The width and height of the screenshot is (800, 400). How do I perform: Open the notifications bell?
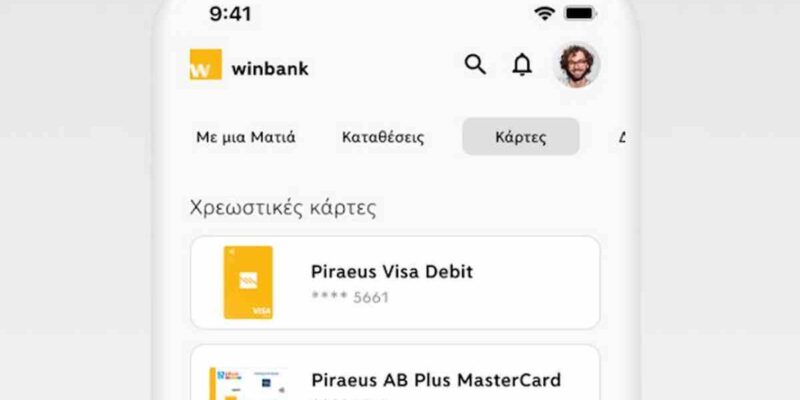click(x=522, y=65)
